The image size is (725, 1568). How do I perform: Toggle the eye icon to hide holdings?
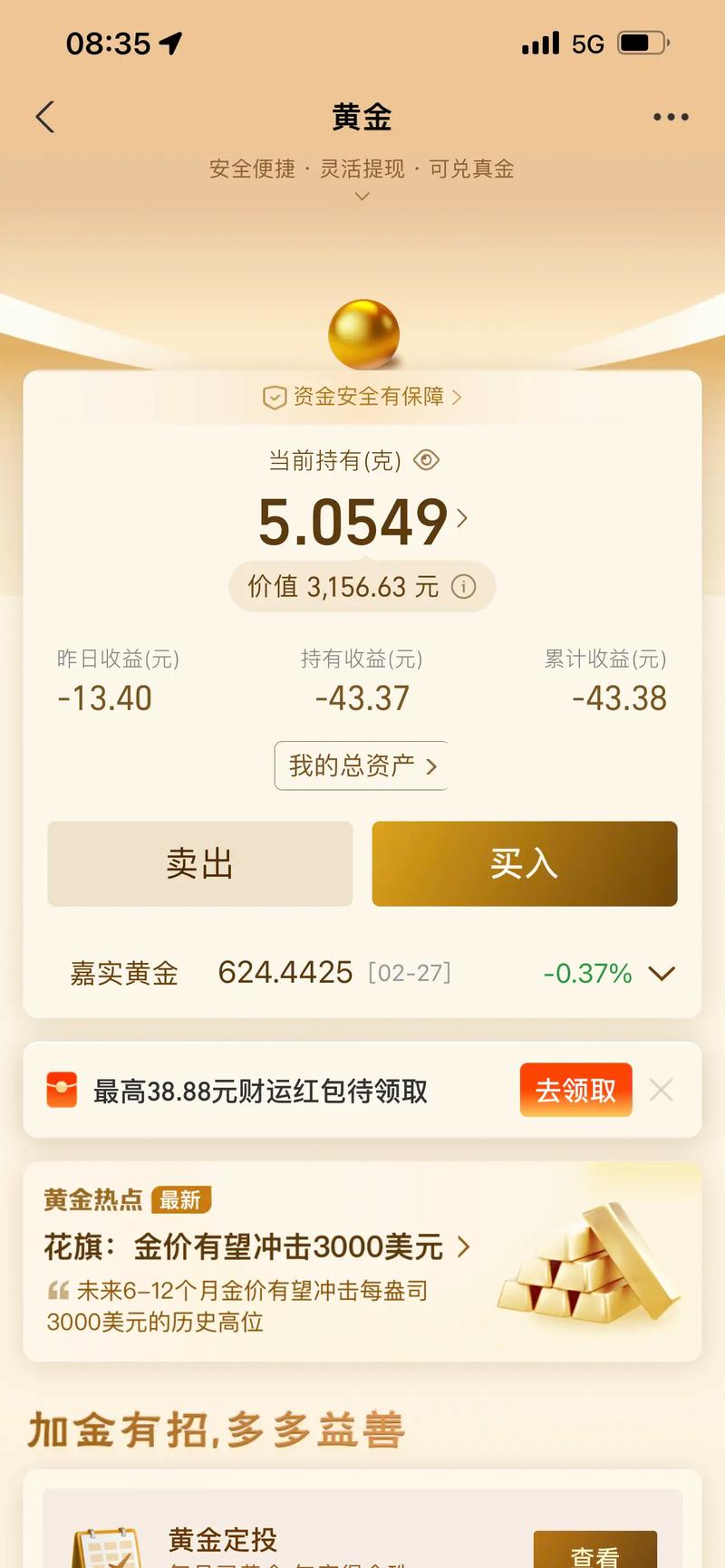pyautogui.click(x=427, y=461)
